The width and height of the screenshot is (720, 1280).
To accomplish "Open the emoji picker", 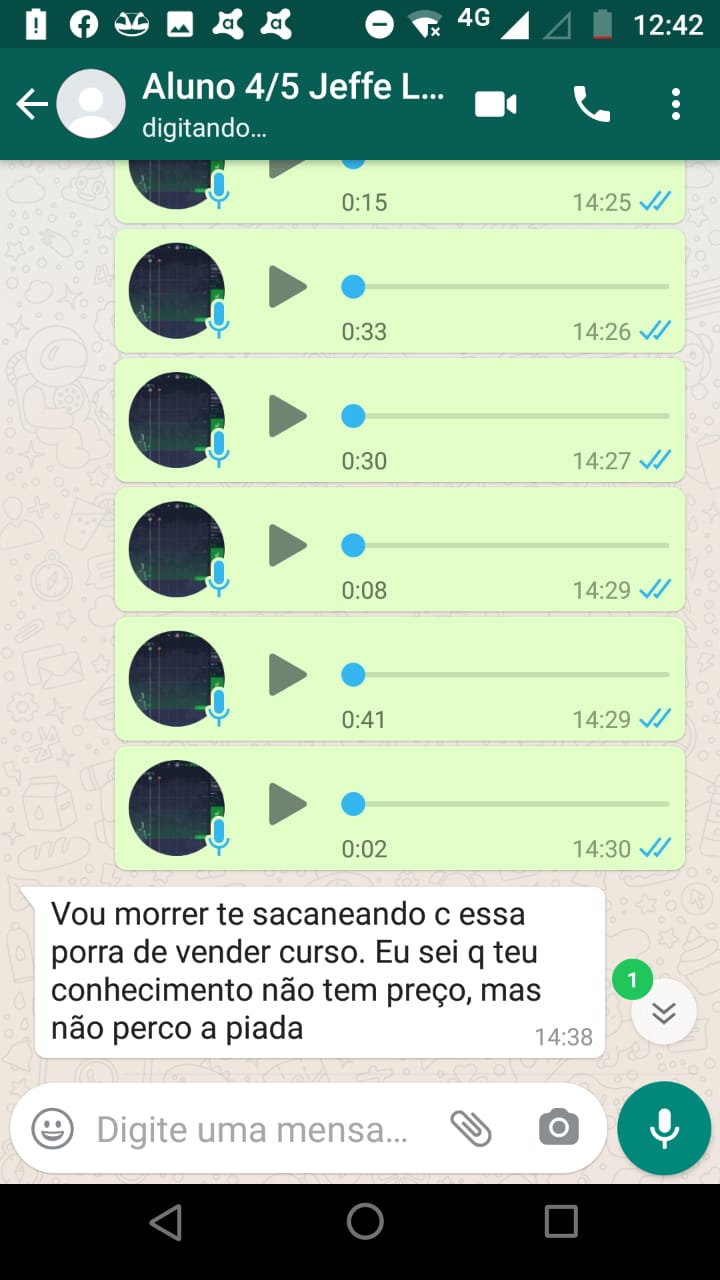I will point(50,1128).
